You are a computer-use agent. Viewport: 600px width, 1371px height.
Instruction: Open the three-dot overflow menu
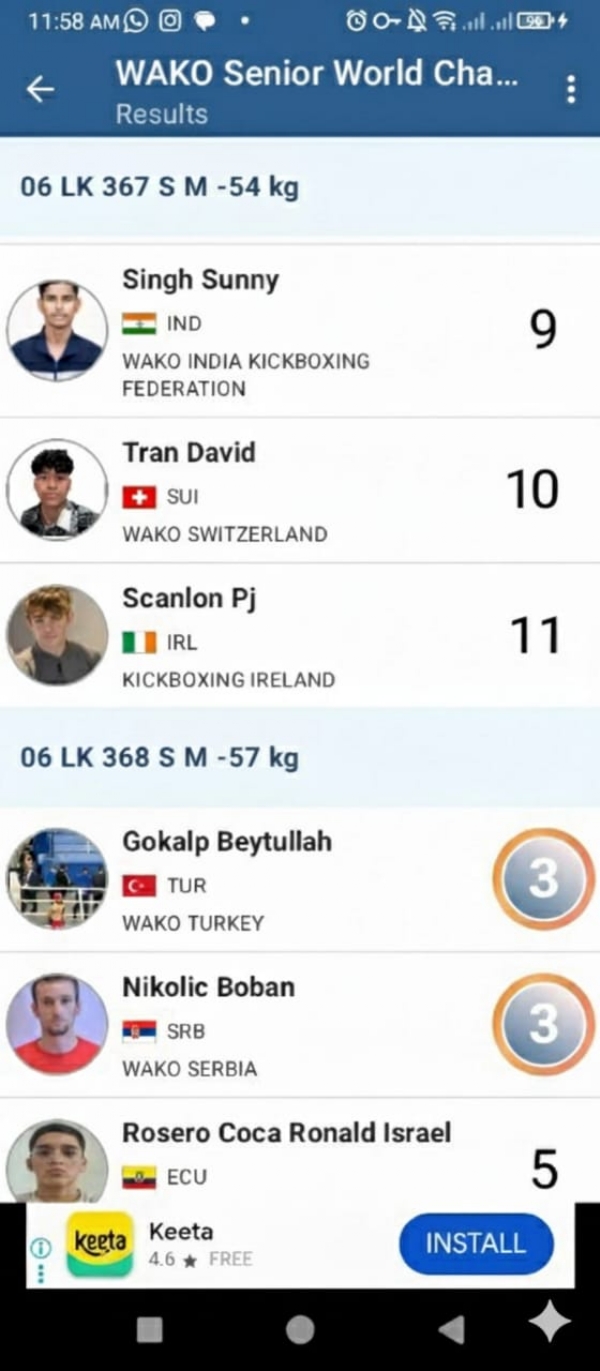tap(570, 89)
